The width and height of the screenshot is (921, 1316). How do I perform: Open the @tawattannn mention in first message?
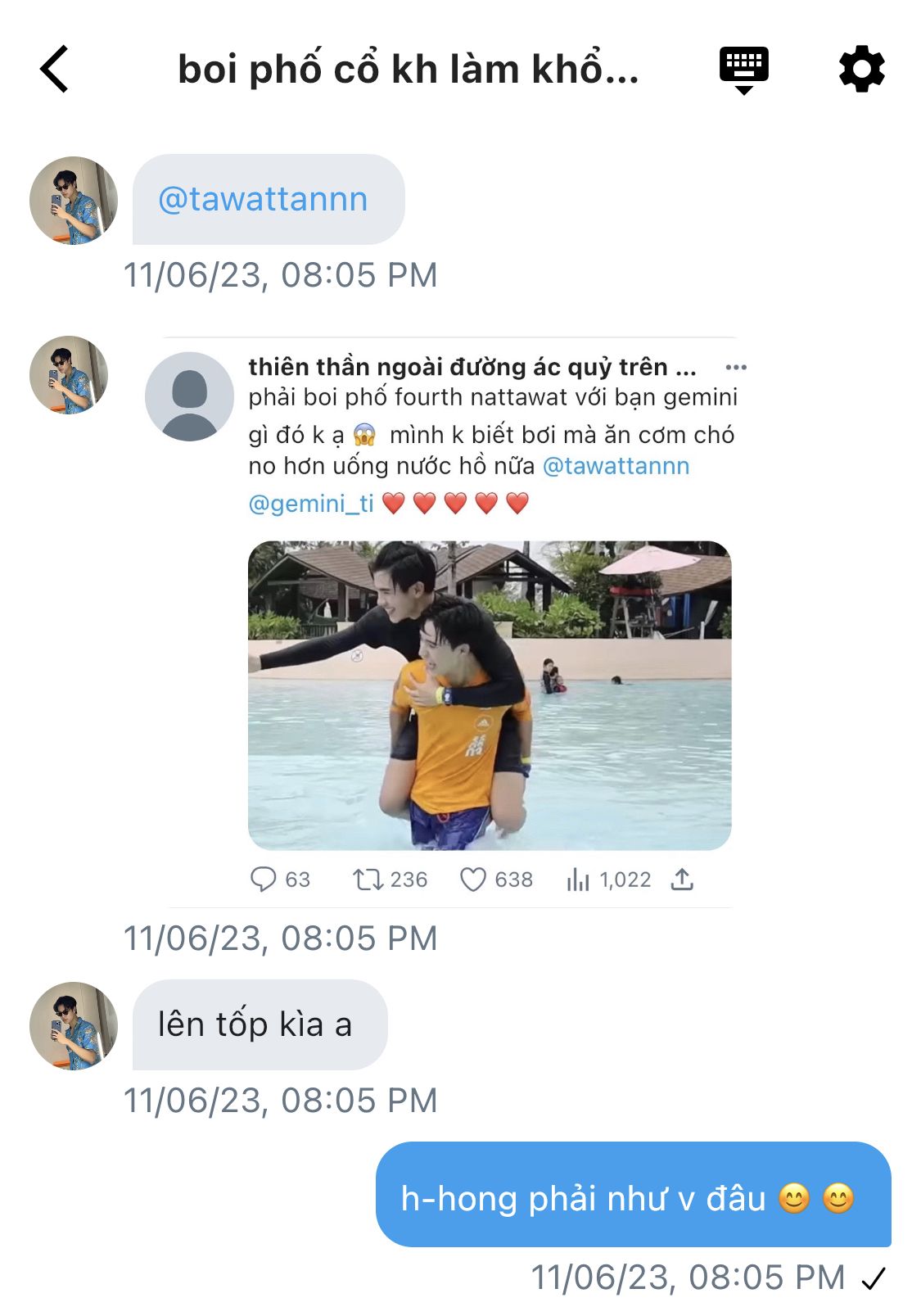point(263,199)
